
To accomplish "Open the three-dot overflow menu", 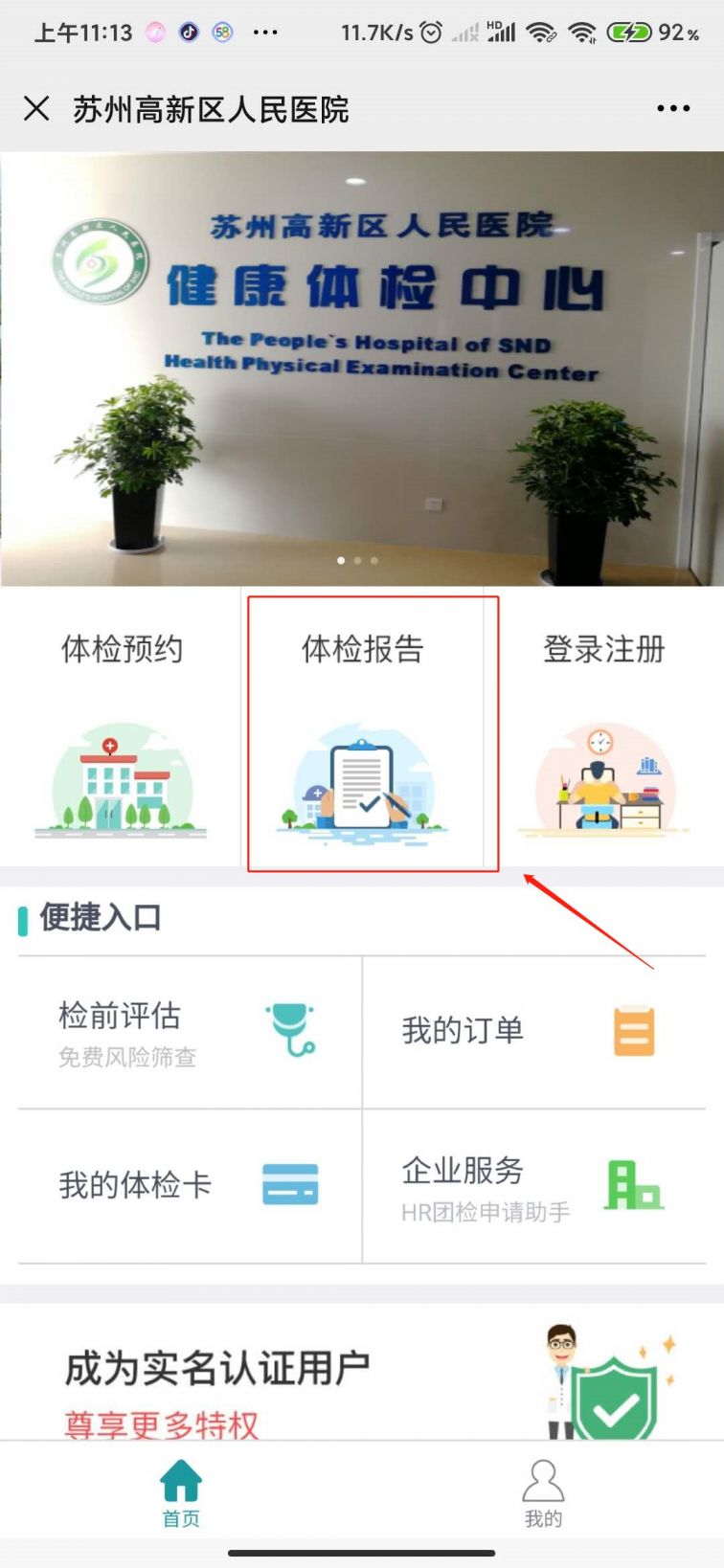I will pos(673,109).
